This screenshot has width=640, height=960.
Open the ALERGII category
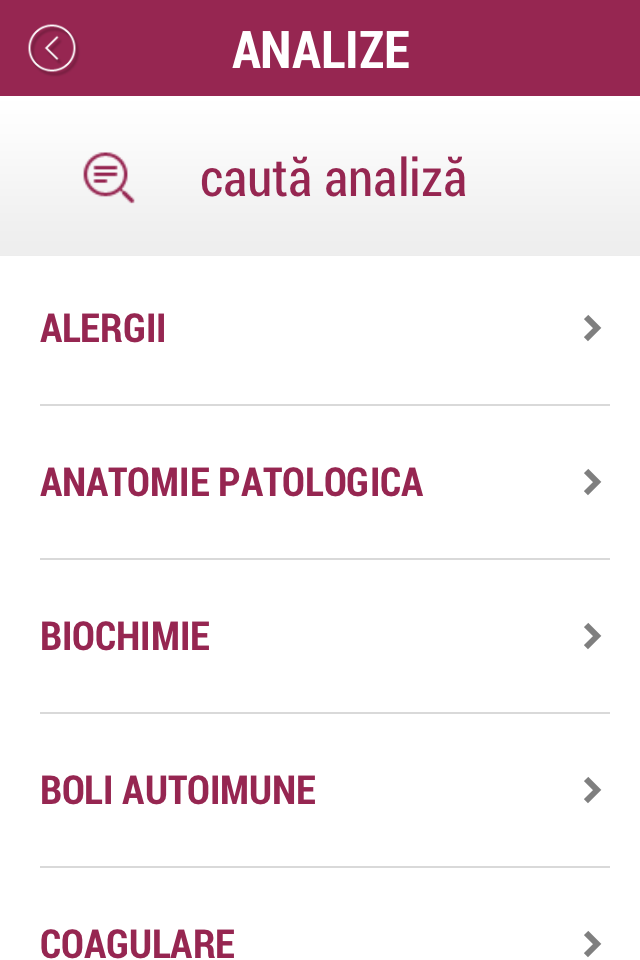coord(320,329)
